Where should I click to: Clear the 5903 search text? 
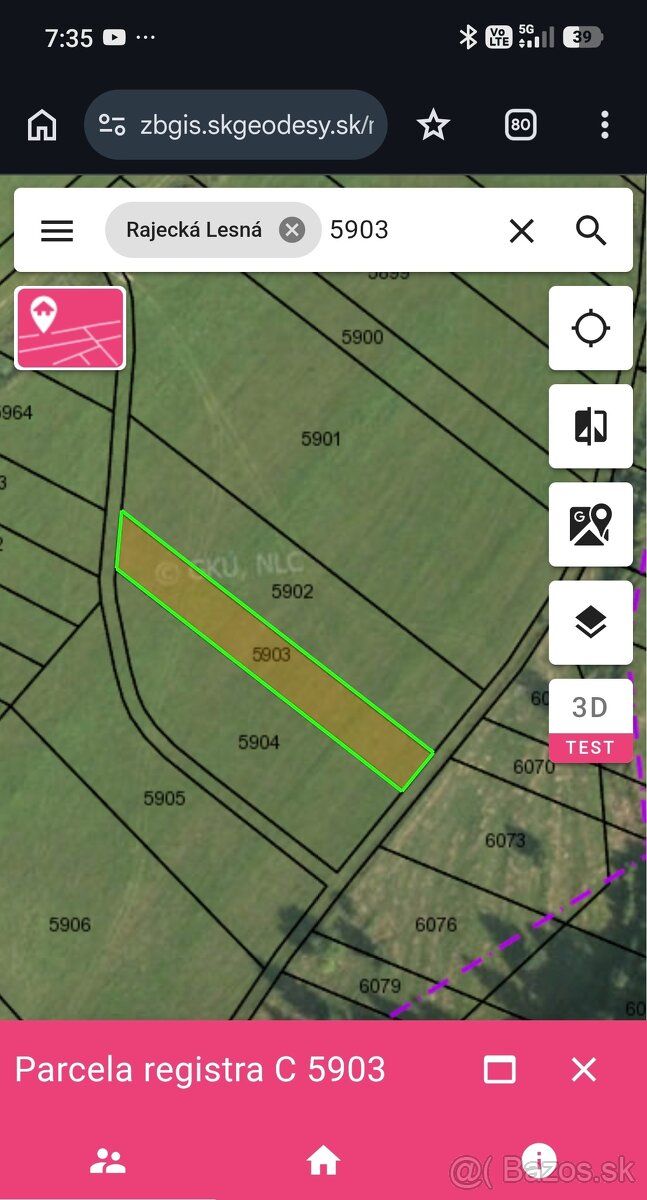click(522, 231)
